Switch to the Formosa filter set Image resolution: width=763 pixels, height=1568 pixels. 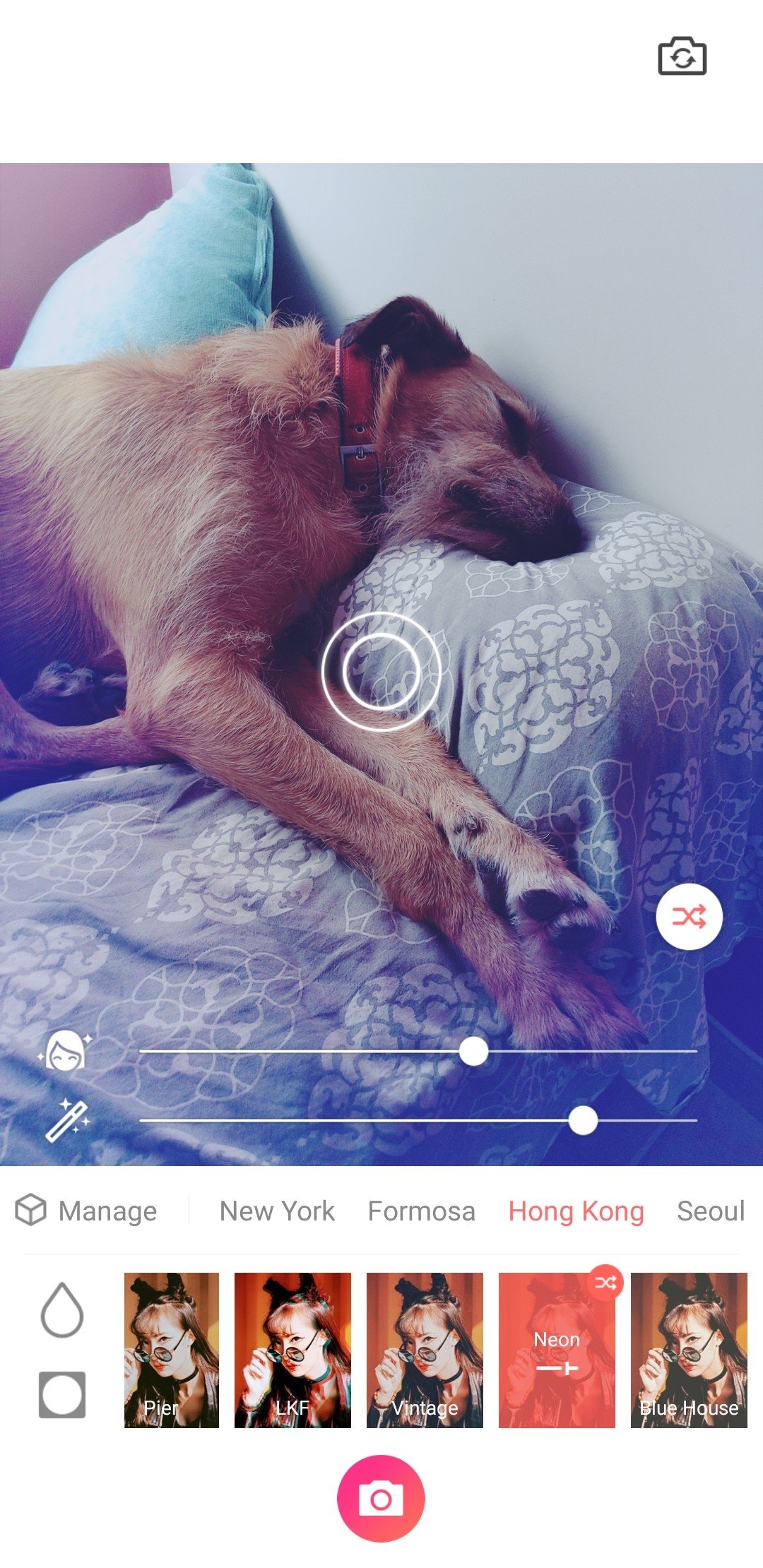pyautogui.click(x=421, y=1211)
